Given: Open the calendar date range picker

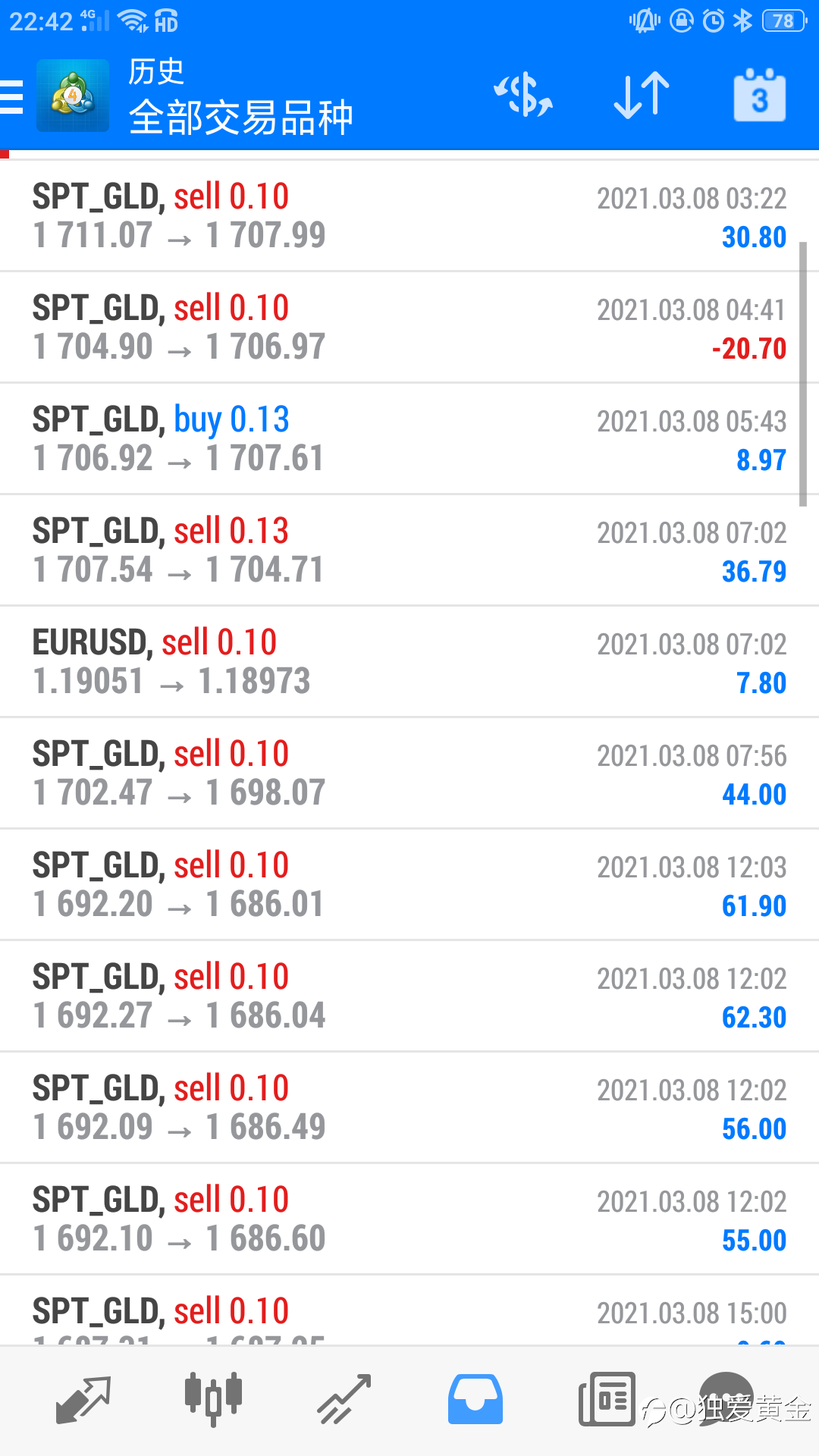Looking at the screenshot, I should click(759, 96).
